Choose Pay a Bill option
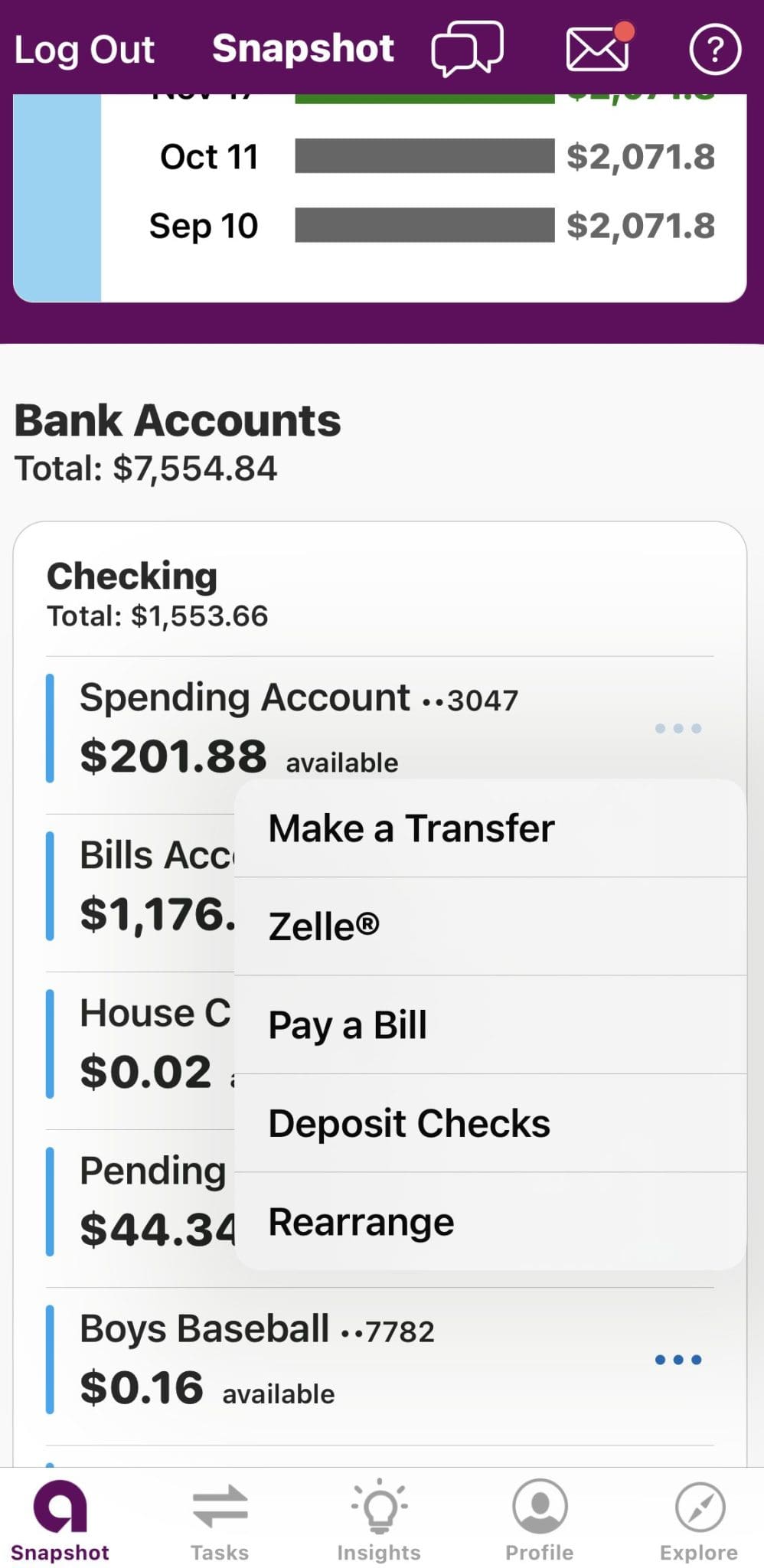This screenshot has height=1568, width=764. point(348,1024)
